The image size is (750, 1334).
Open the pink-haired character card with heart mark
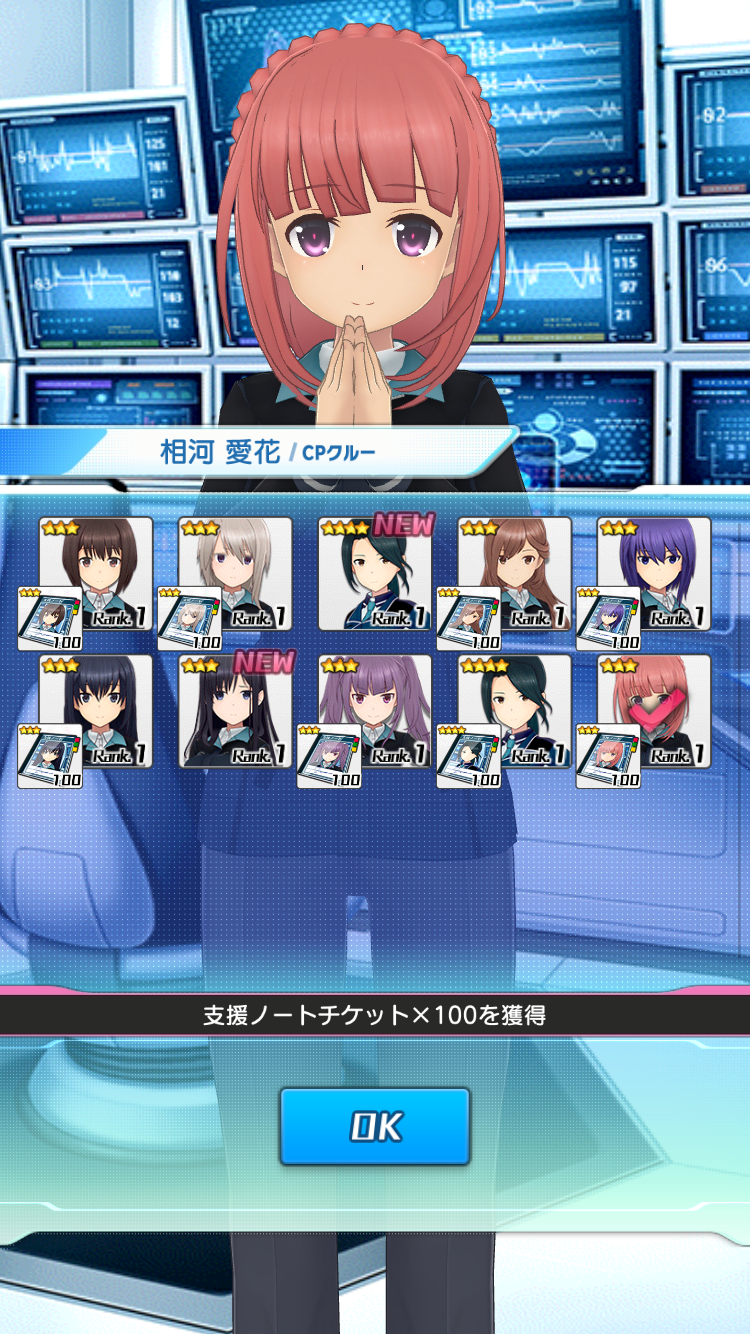[x=655, y=710]
